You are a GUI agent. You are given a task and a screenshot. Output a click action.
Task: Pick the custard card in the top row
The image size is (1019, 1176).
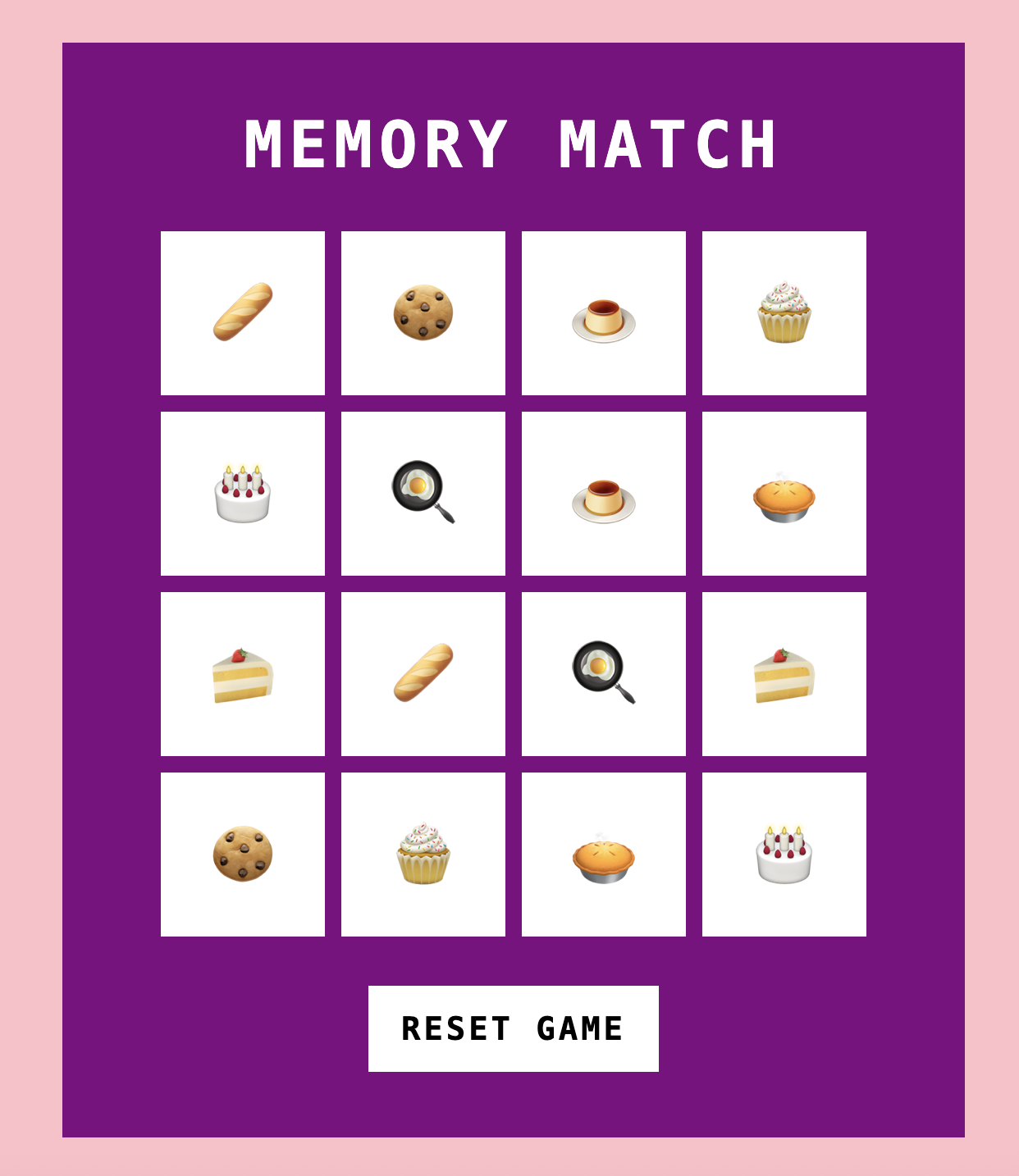[604, 313]
